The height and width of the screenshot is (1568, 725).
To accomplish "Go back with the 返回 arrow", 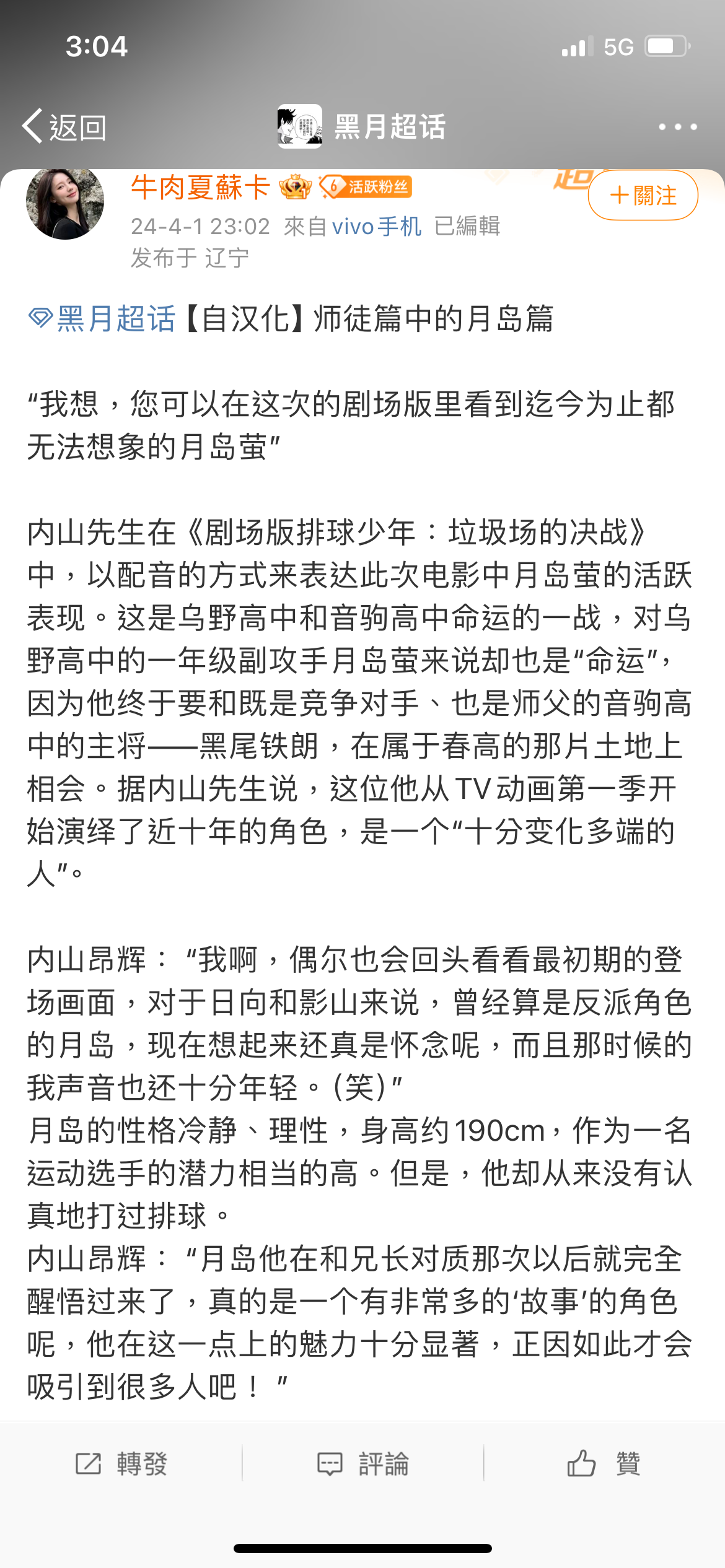I will click(64, 127).
